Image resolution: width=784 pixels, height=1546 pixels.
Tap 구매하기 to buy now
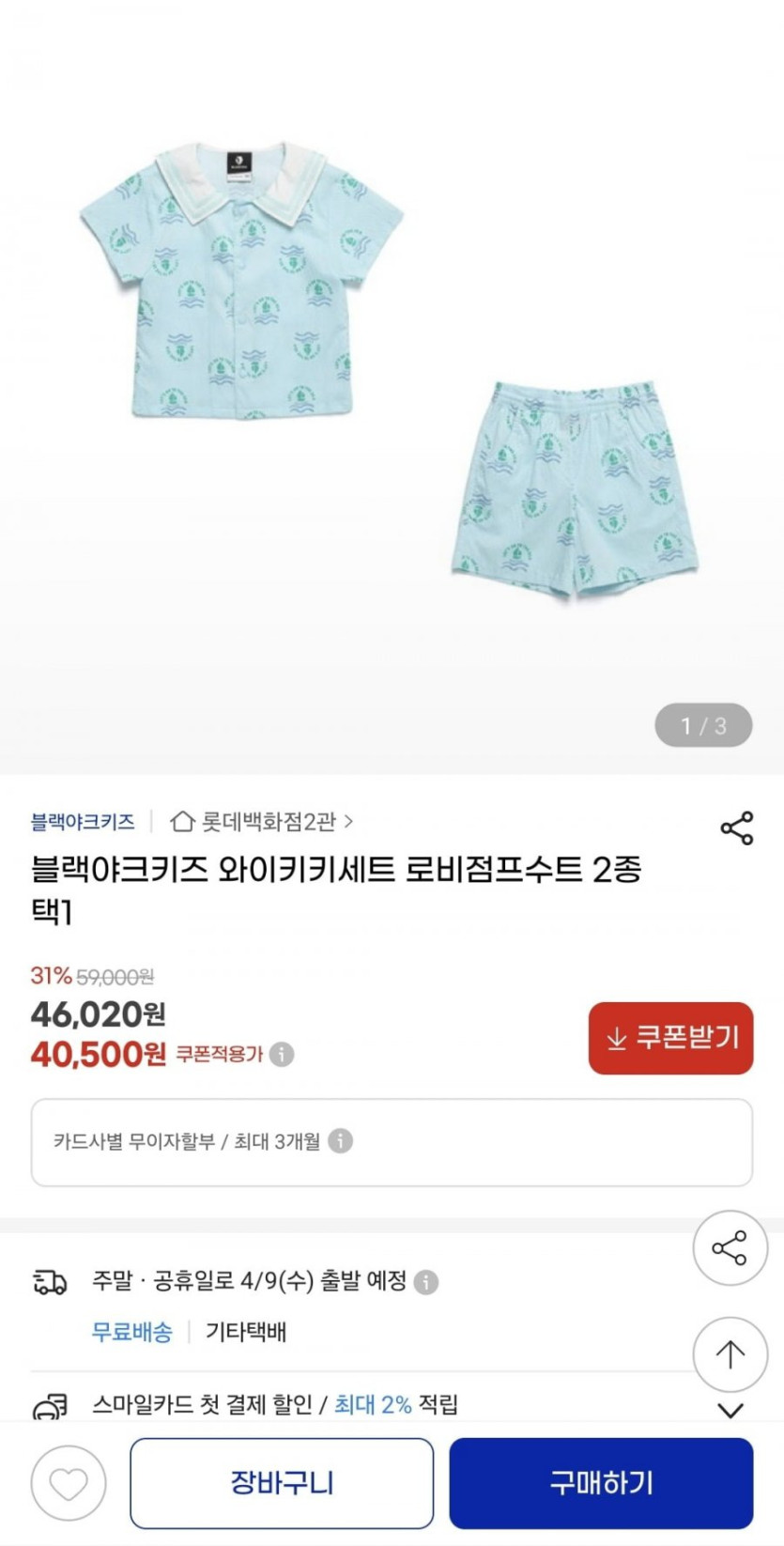(601, 1483)
